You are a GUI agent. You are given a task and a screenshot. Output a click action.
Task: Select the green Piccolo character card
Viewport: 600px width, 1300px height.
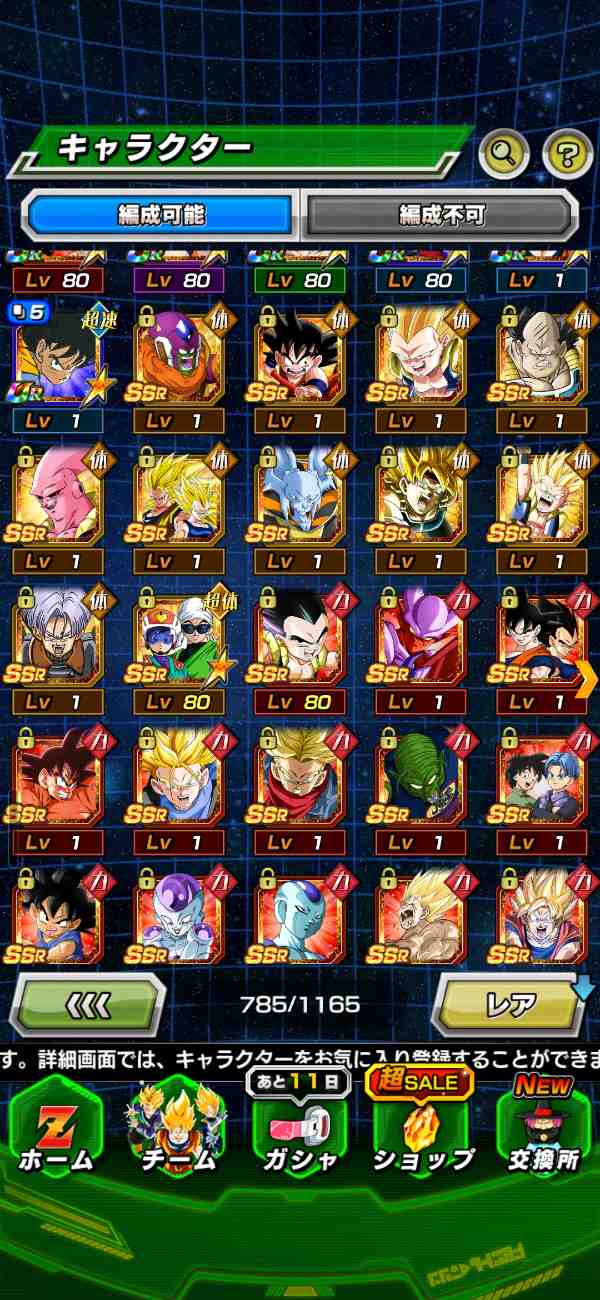click(x=422, y=777)
